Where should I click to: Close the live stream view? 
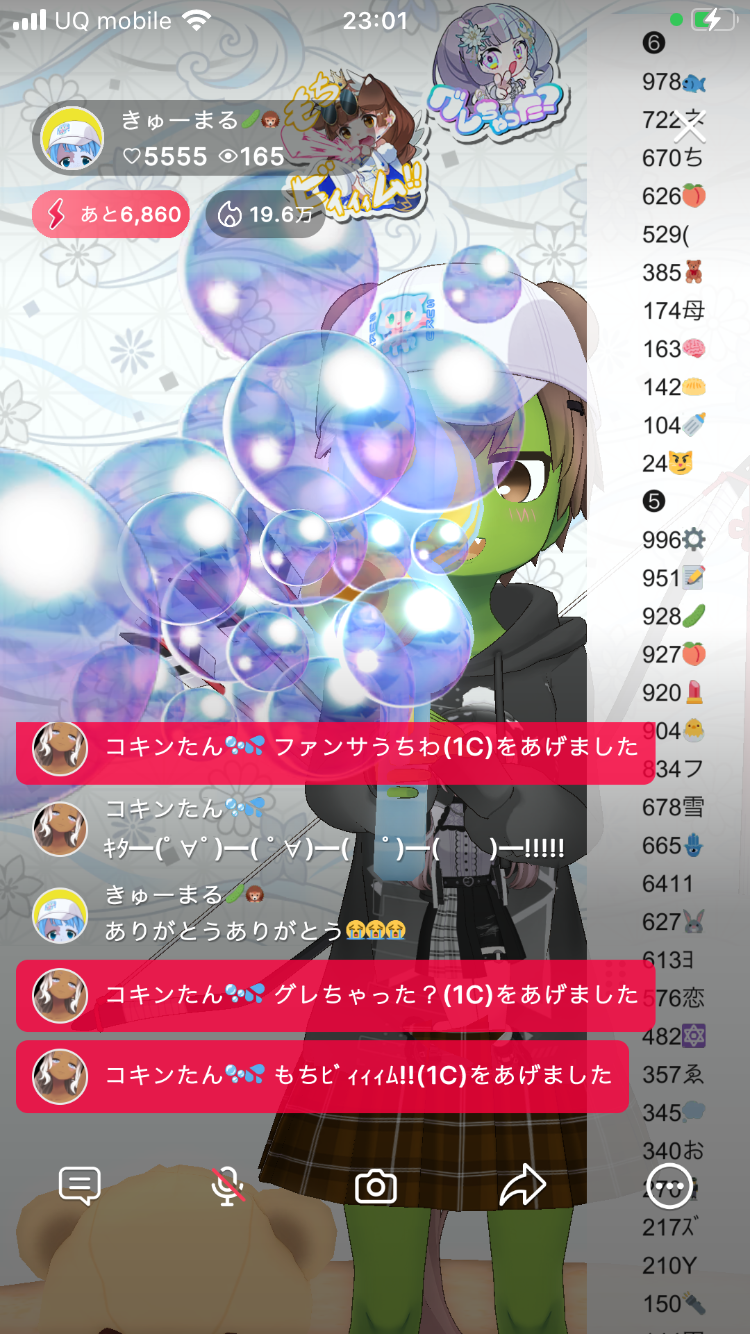[x=690, y=126]
